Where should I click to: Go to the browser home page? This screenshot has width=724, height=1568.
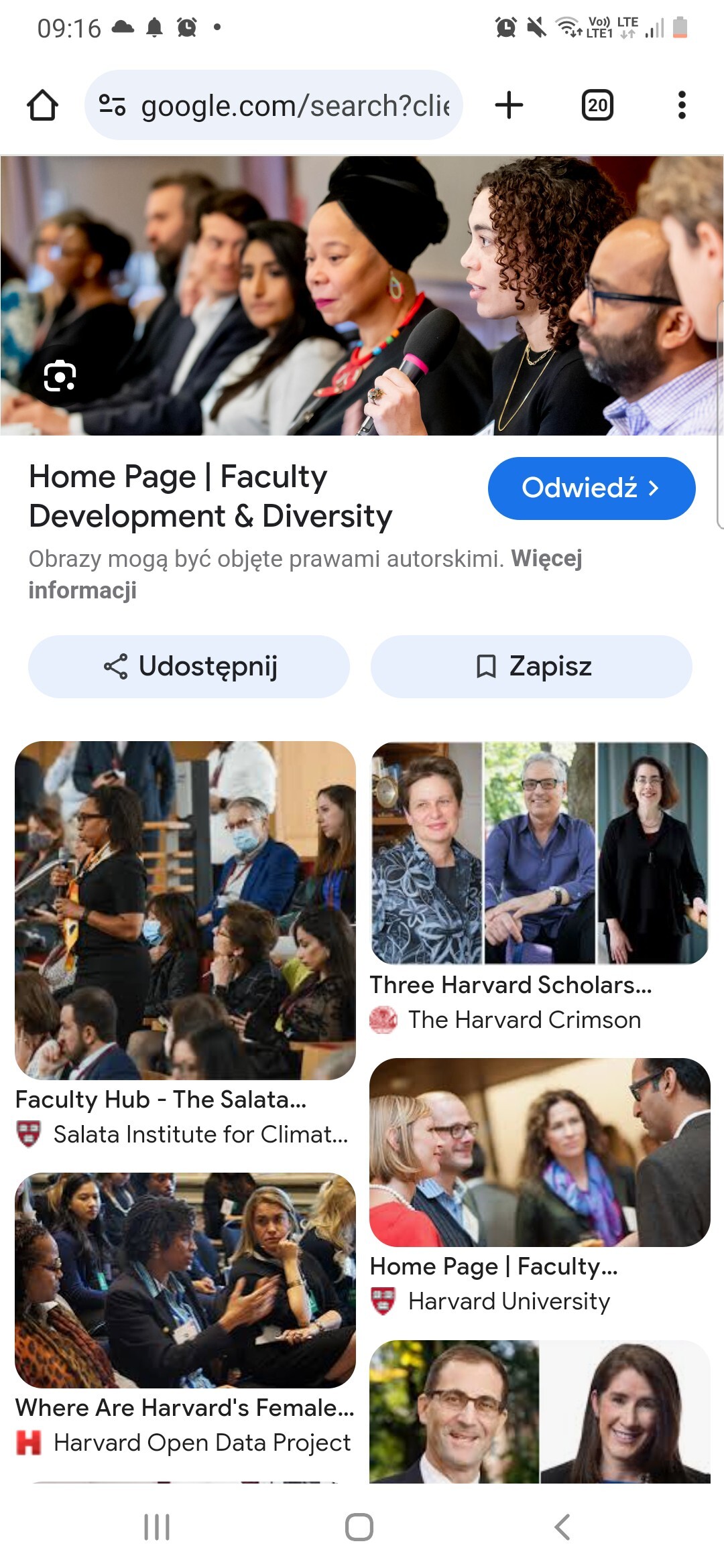coord(42,105)
